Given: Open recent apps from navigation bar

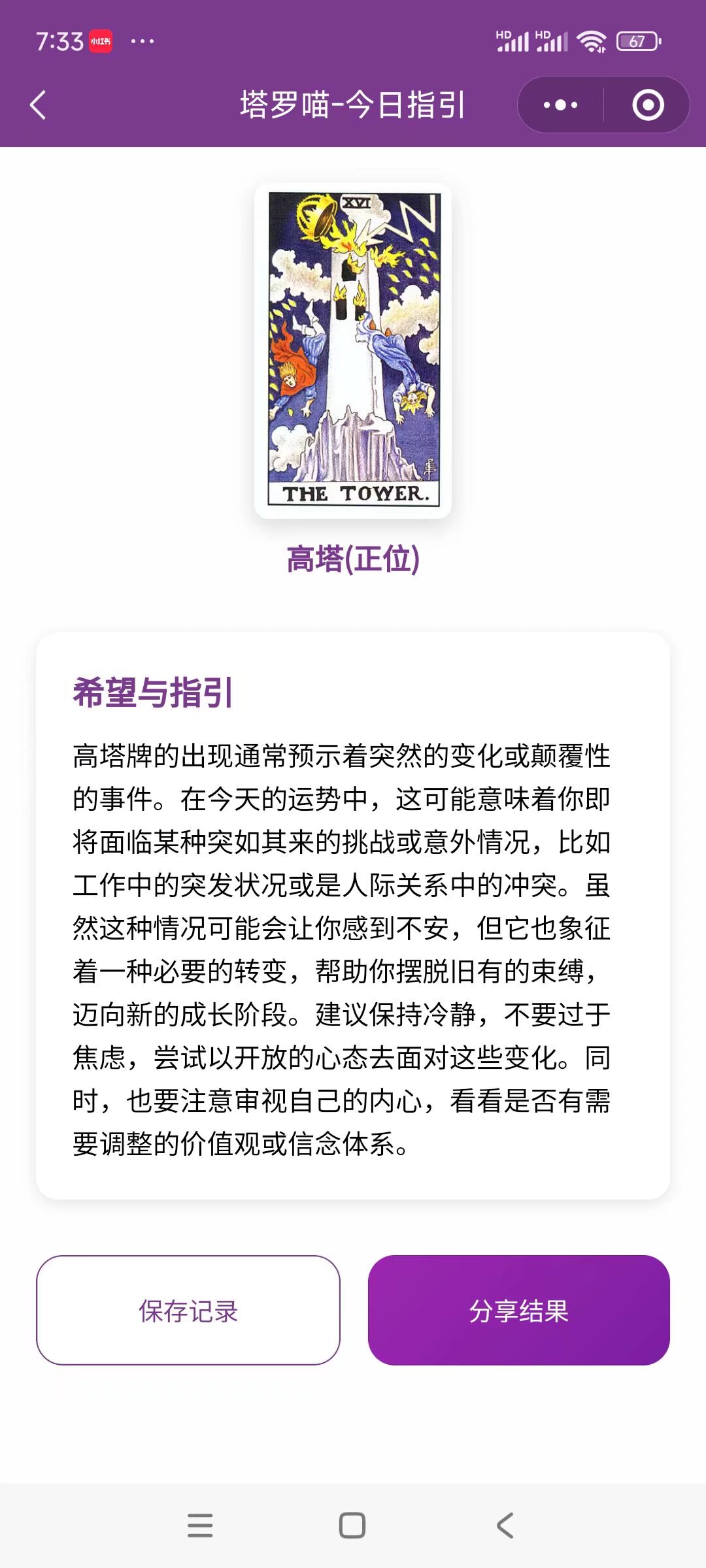Looking at the screenshot, I should [200, 1526].
